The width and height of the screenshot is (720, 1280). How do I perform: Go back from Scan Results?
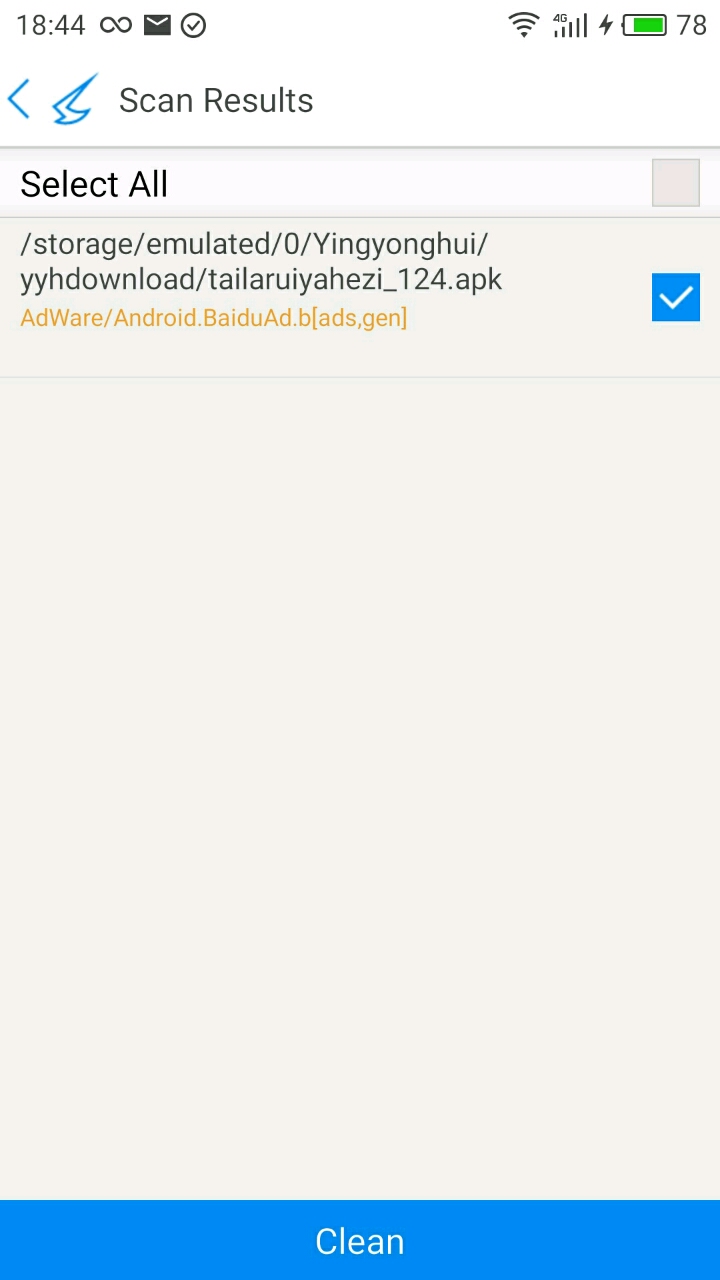19,100
